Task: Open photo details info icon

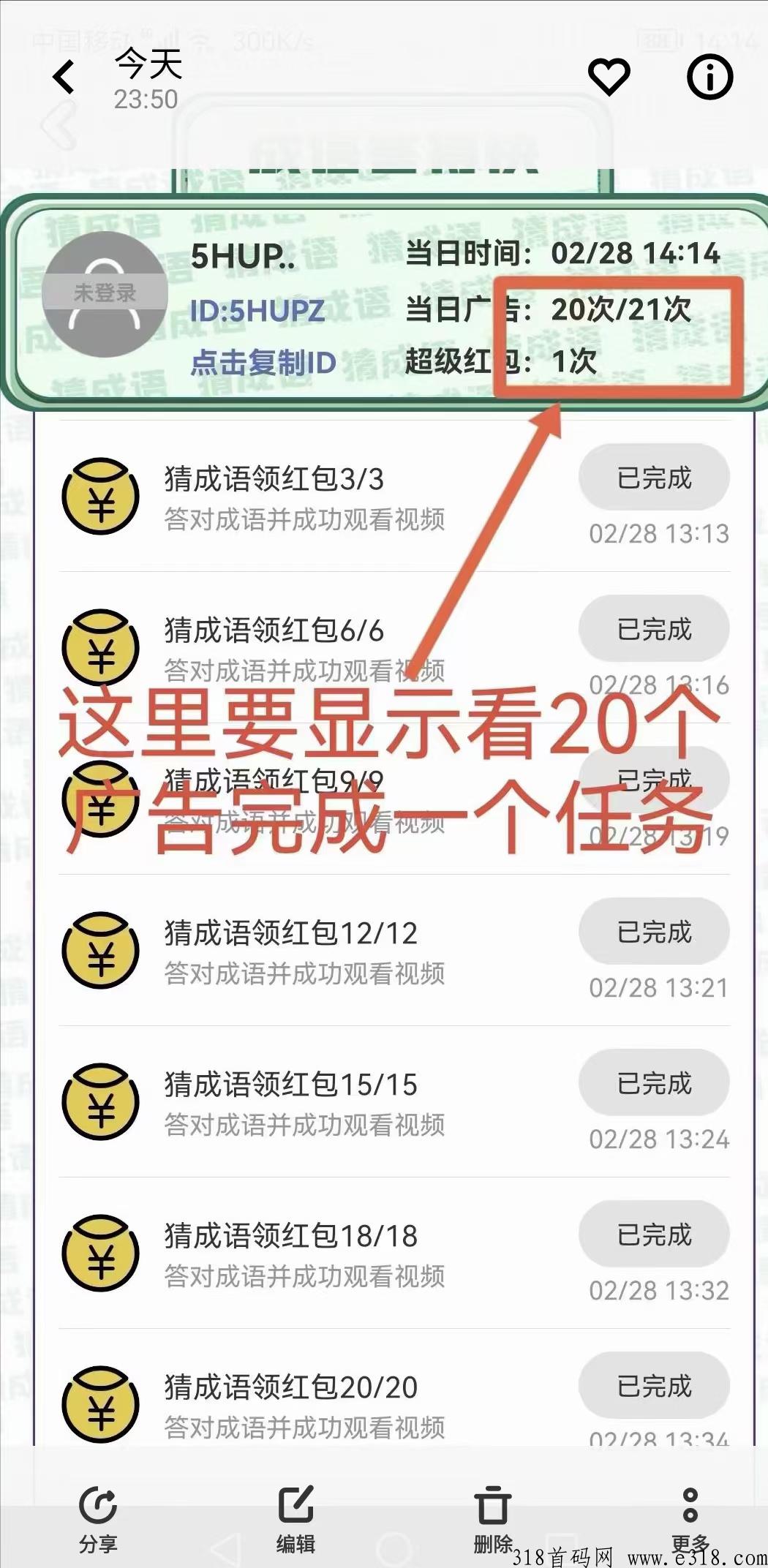Action: (709, 76)
